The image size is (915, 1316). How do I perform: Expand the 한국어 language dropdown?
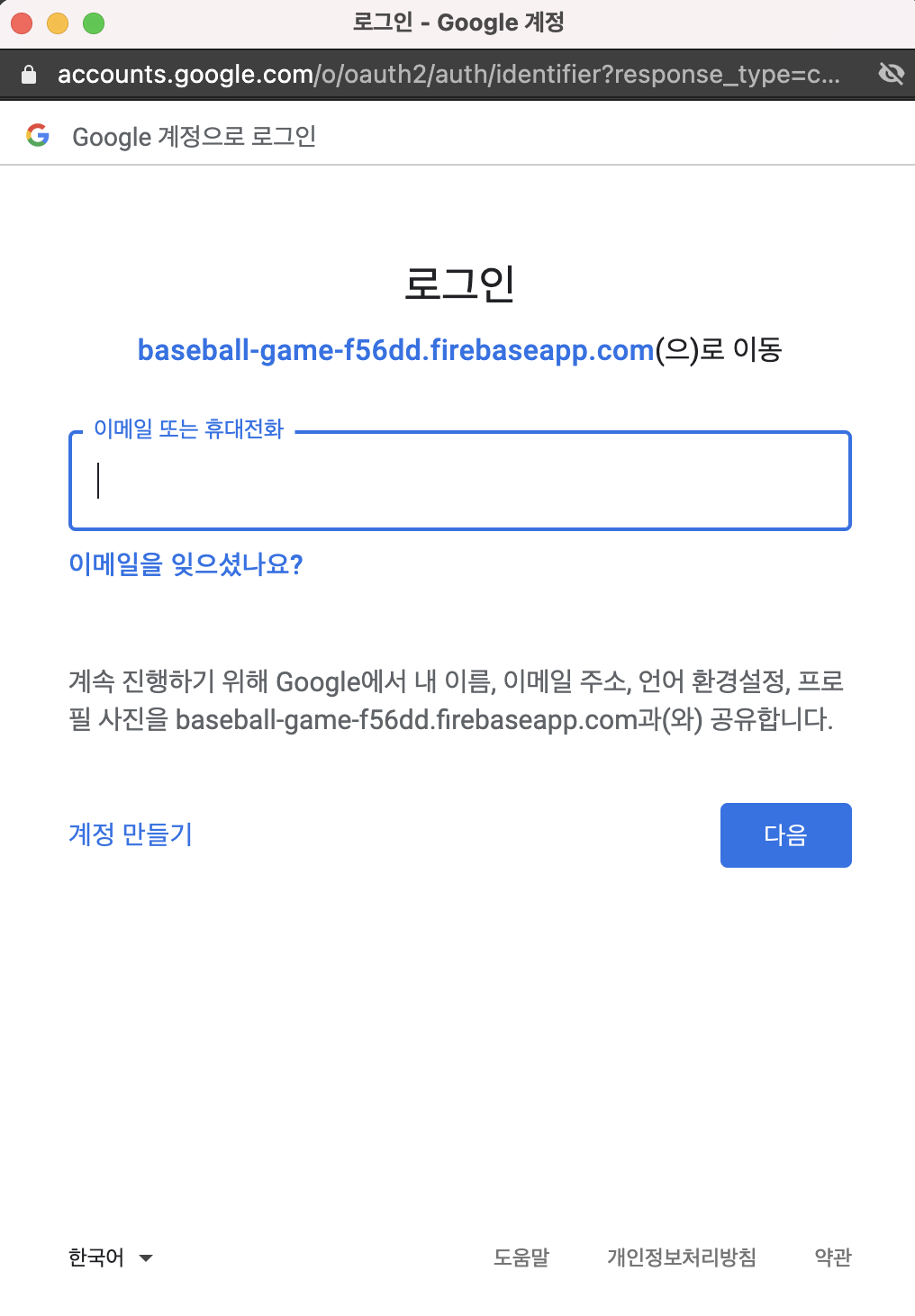110,1257
